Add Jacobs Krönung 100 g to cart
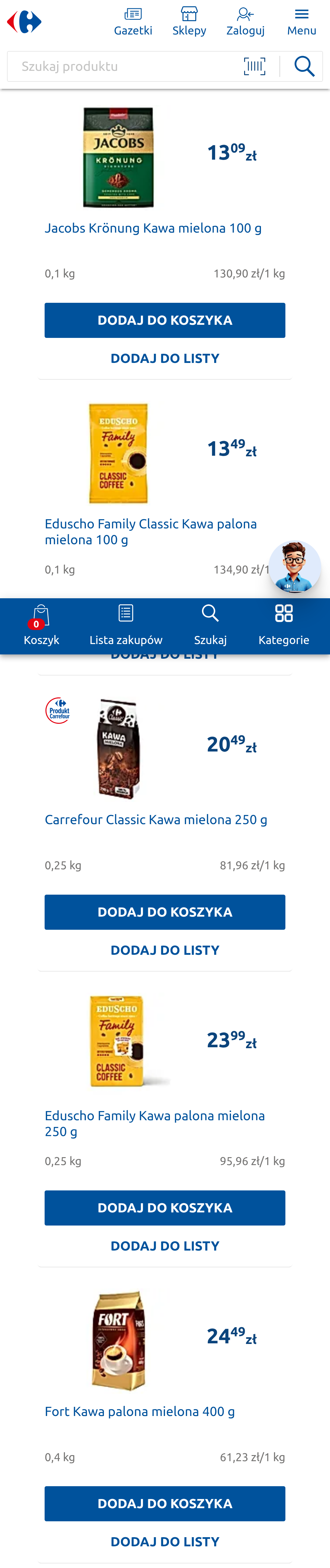330x1568 pixels. 164,320
